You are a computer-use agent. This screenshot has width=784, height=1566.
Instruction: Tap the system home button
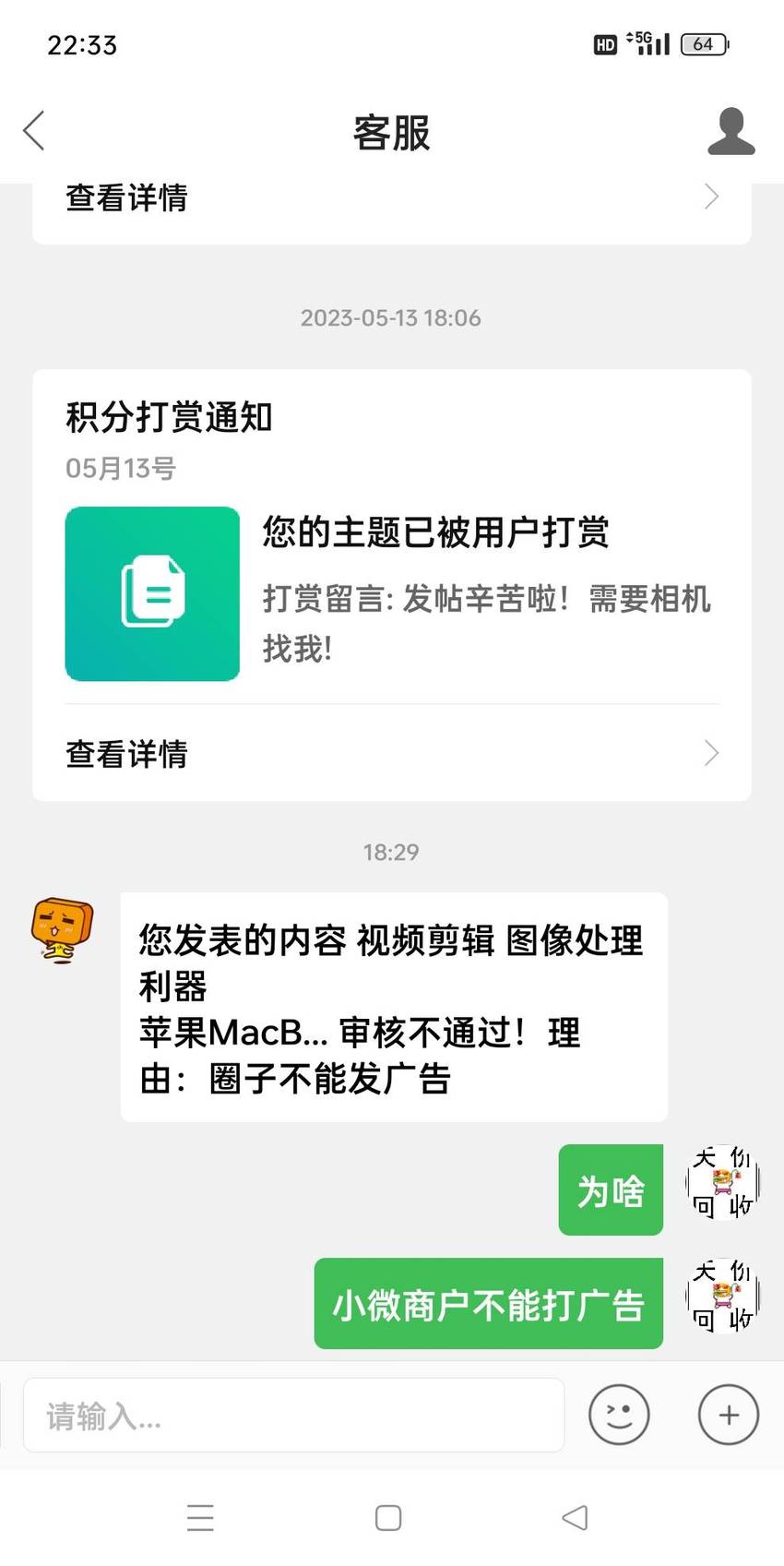pos(388,1518)
